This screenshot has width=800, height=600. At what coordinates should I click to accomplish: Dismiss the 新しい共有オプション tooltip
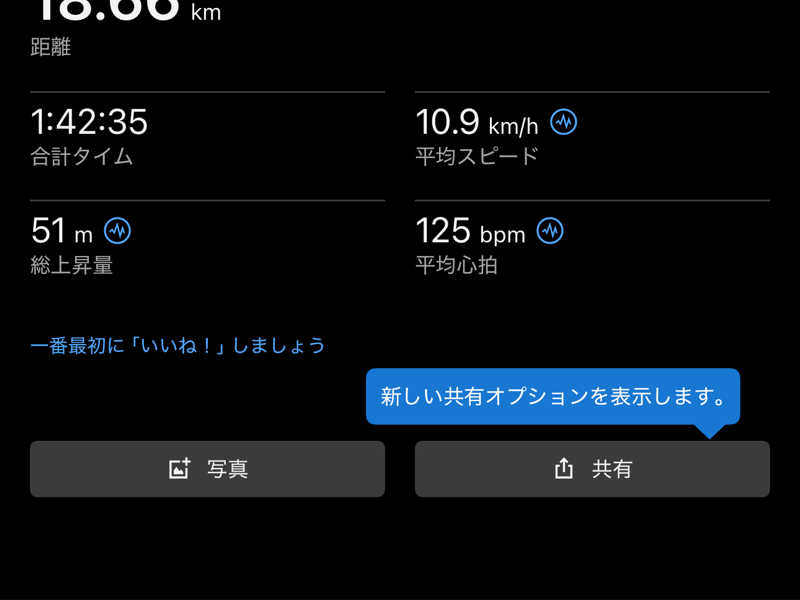point(552,396)
